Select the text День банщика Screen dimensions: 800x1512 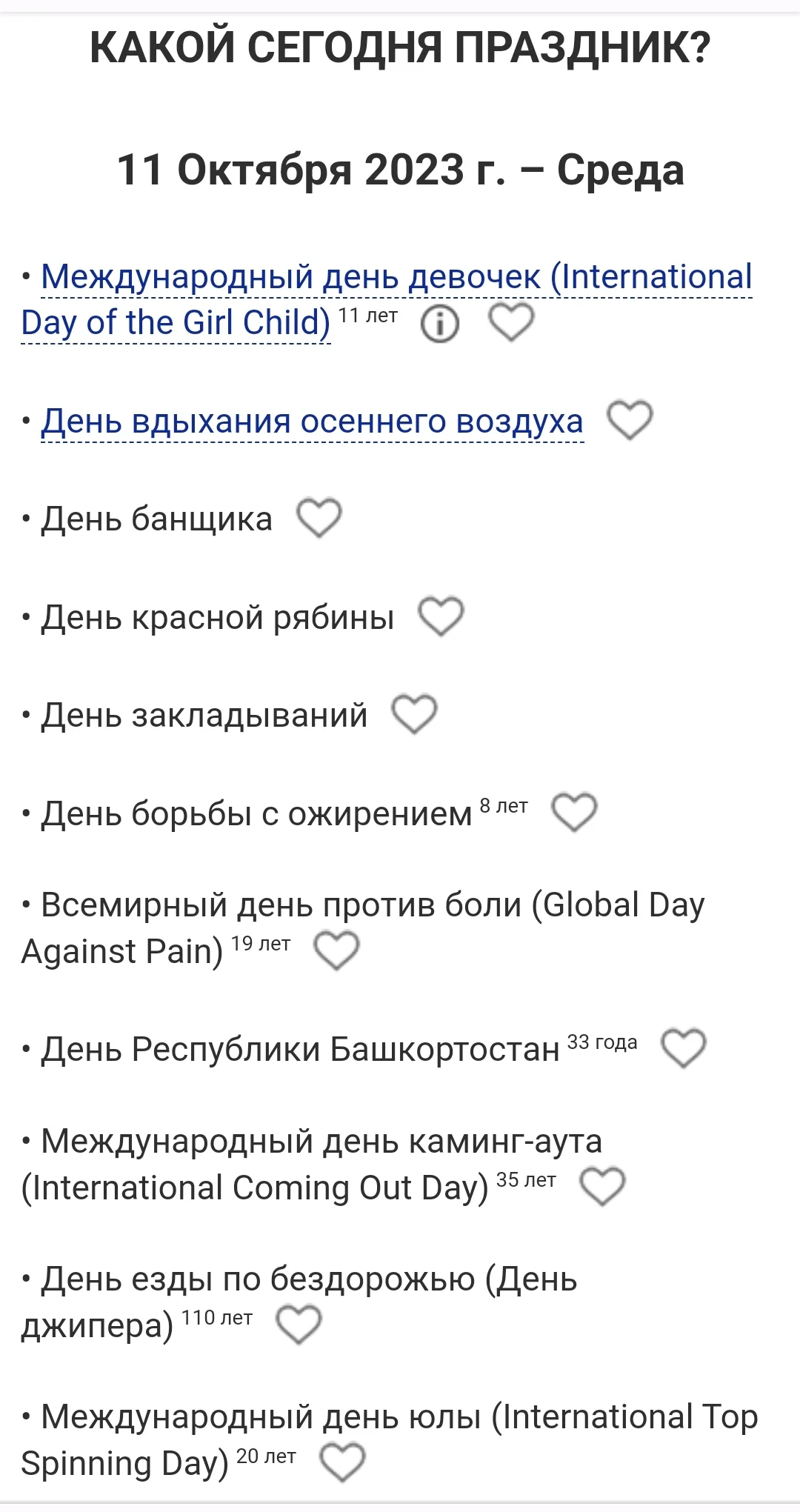[x=156, y=517]
